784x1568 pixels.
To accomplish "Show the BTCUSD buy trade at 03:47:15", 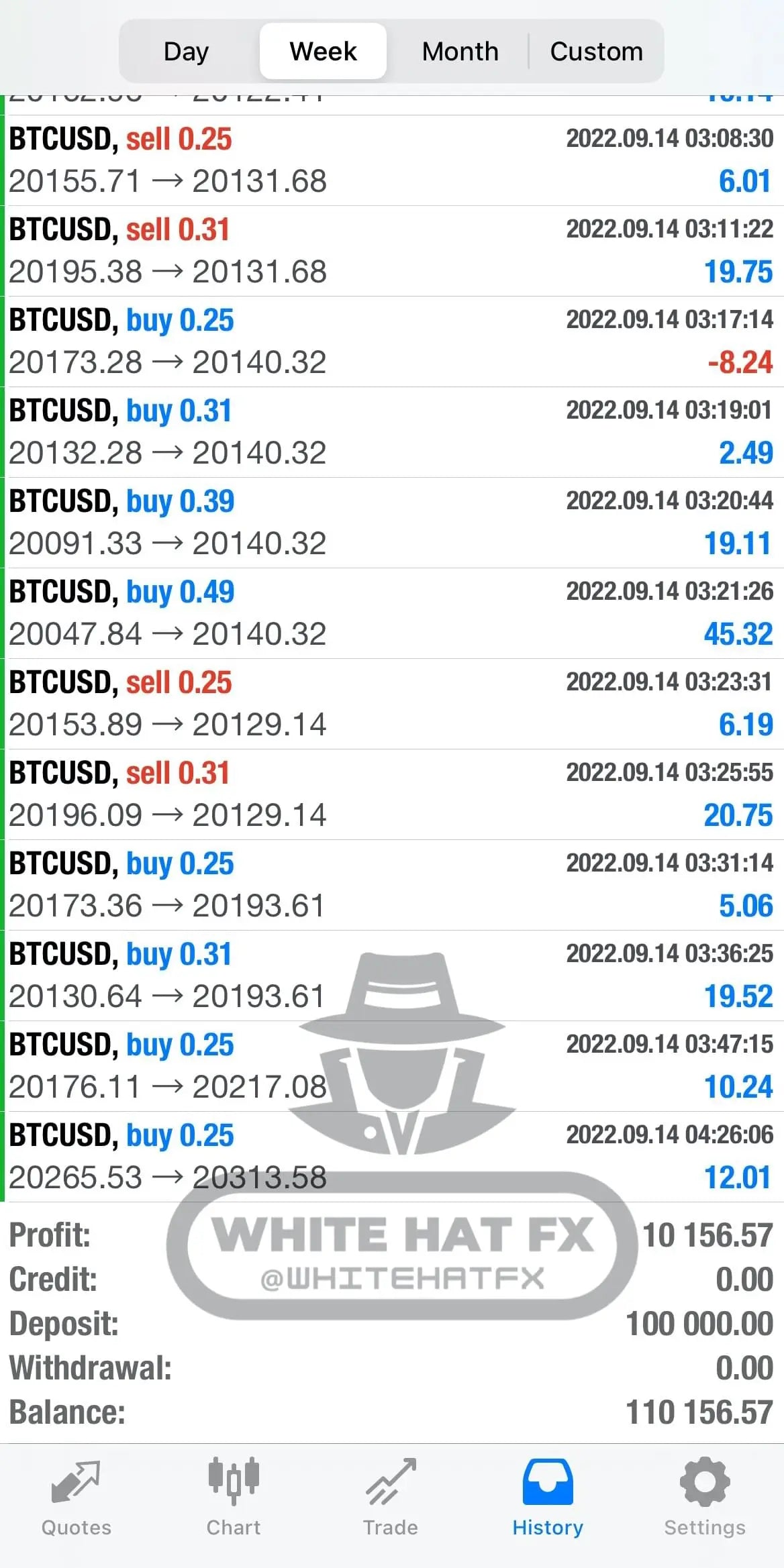I will point(392,1066).
